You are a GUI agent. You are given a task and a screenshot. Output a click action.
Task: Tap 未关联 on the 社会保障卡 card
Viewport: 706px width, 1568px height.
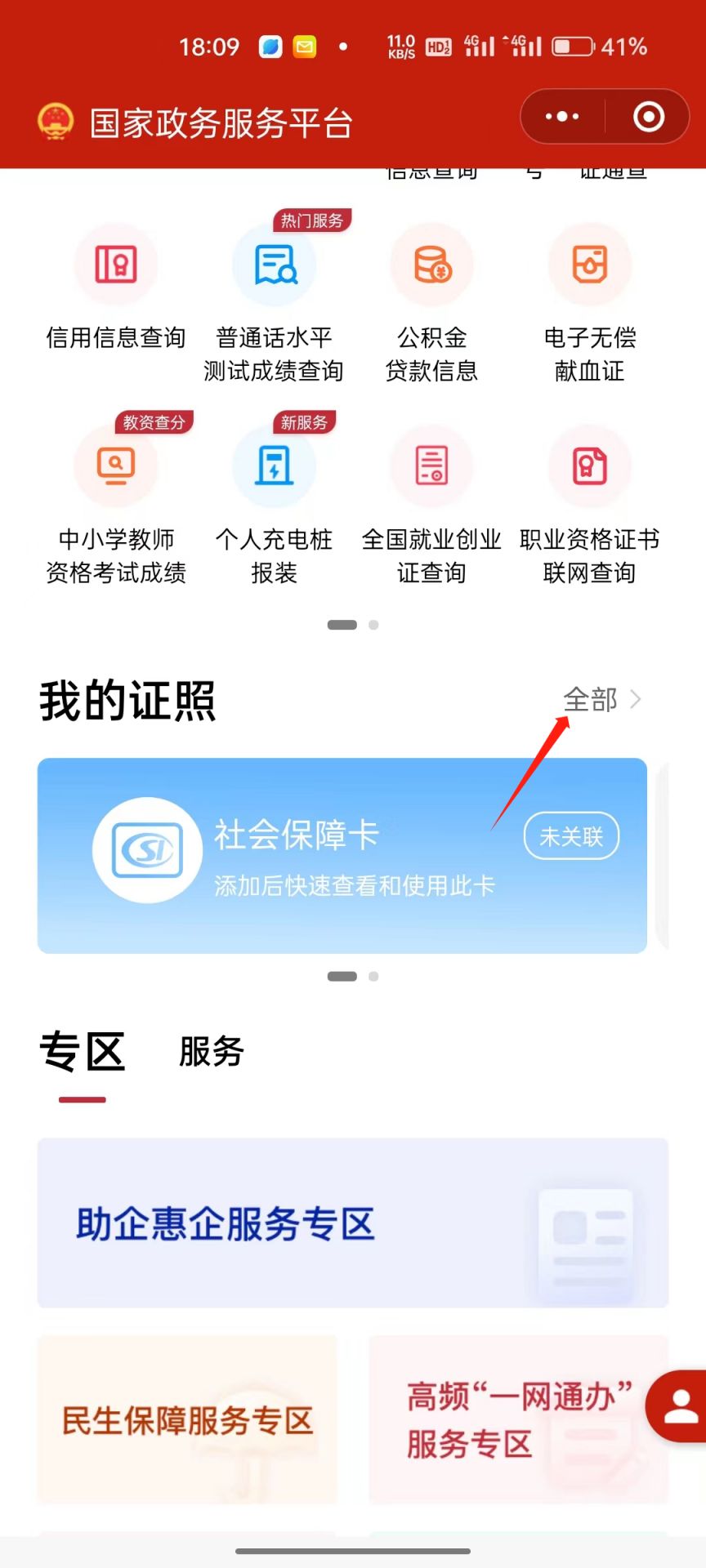[571, 836]
